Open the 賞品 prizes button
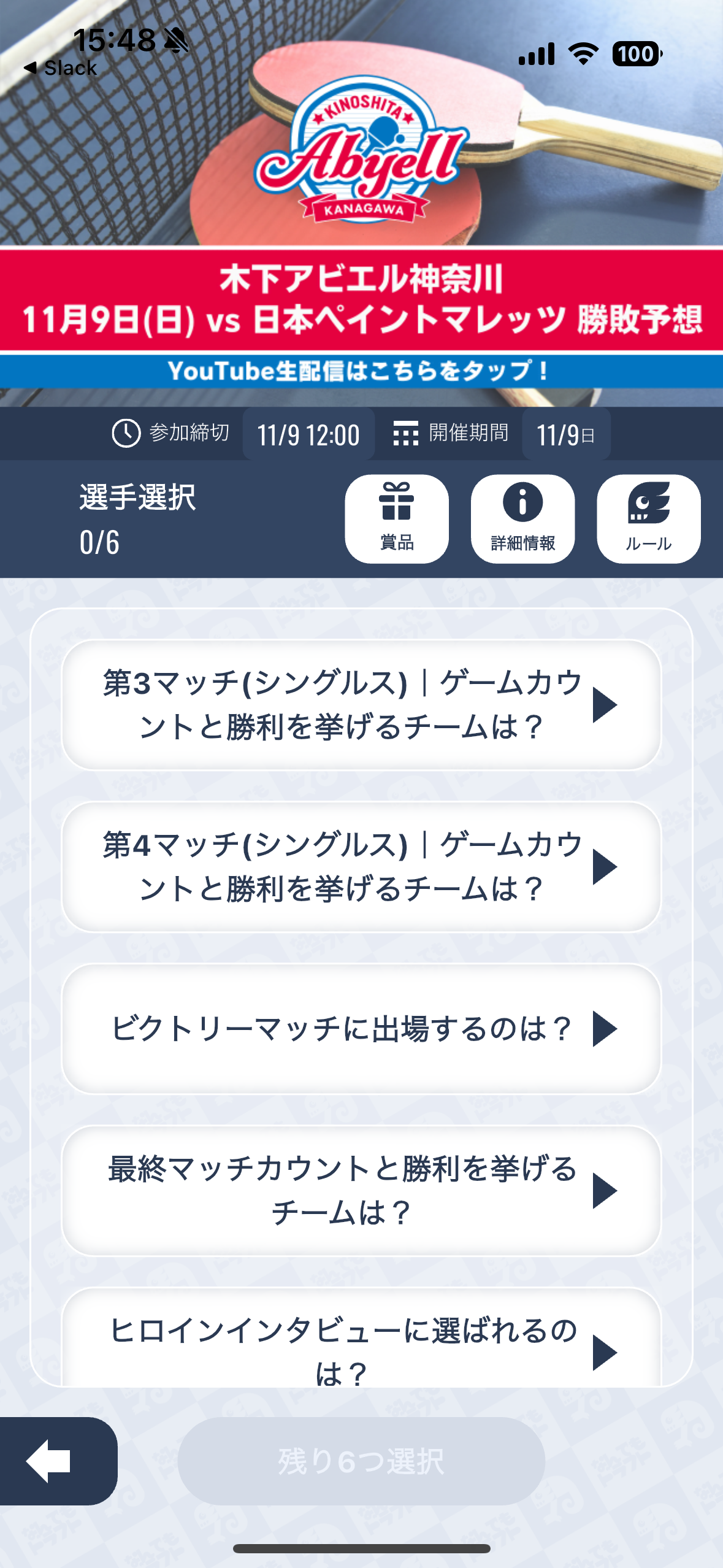This screenshot has height=1568, width=723. coord(397,519)
